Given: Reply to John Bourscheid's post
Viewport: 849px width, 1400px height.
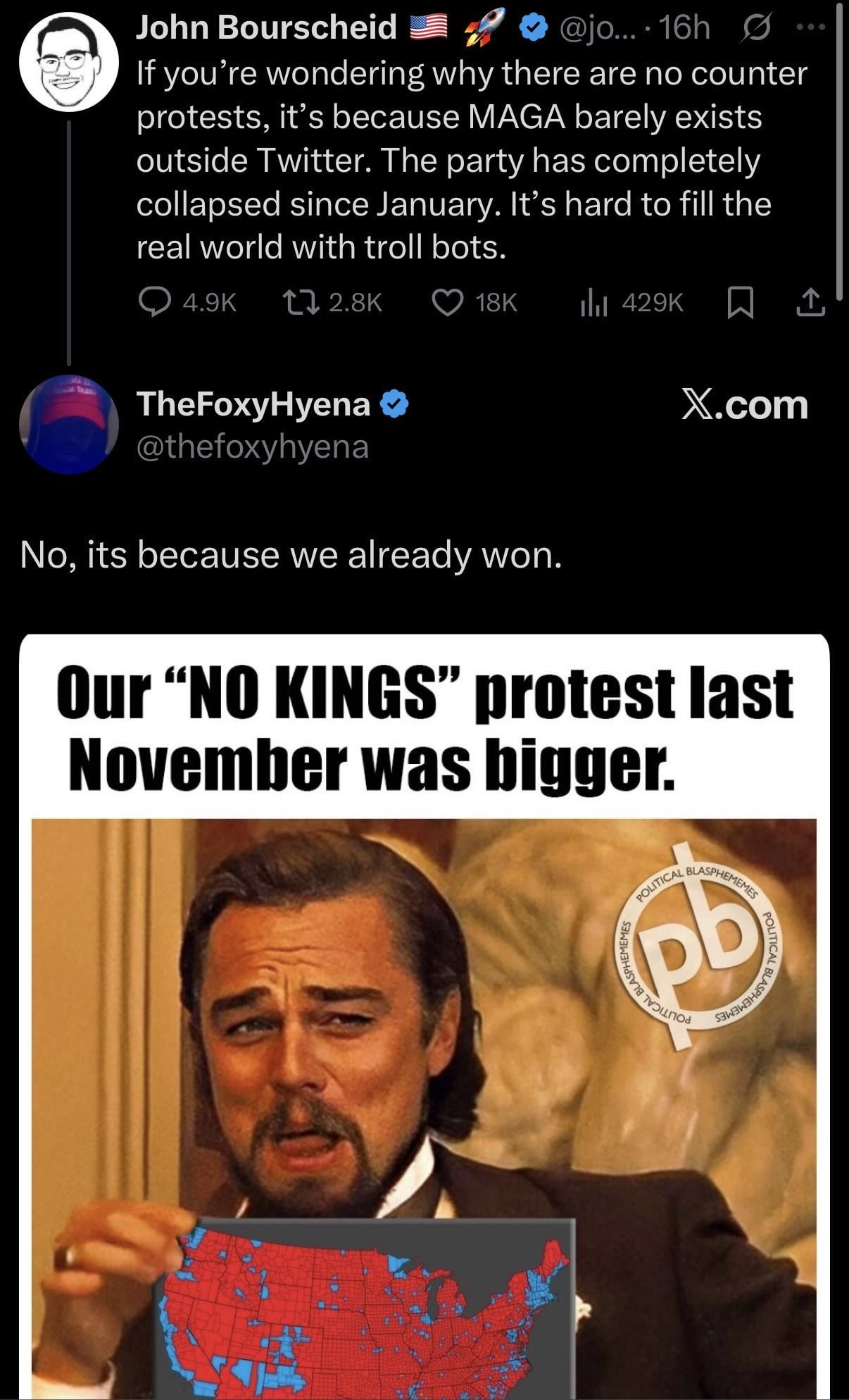Looking at the screenshot, I should (x=154, y=302).
